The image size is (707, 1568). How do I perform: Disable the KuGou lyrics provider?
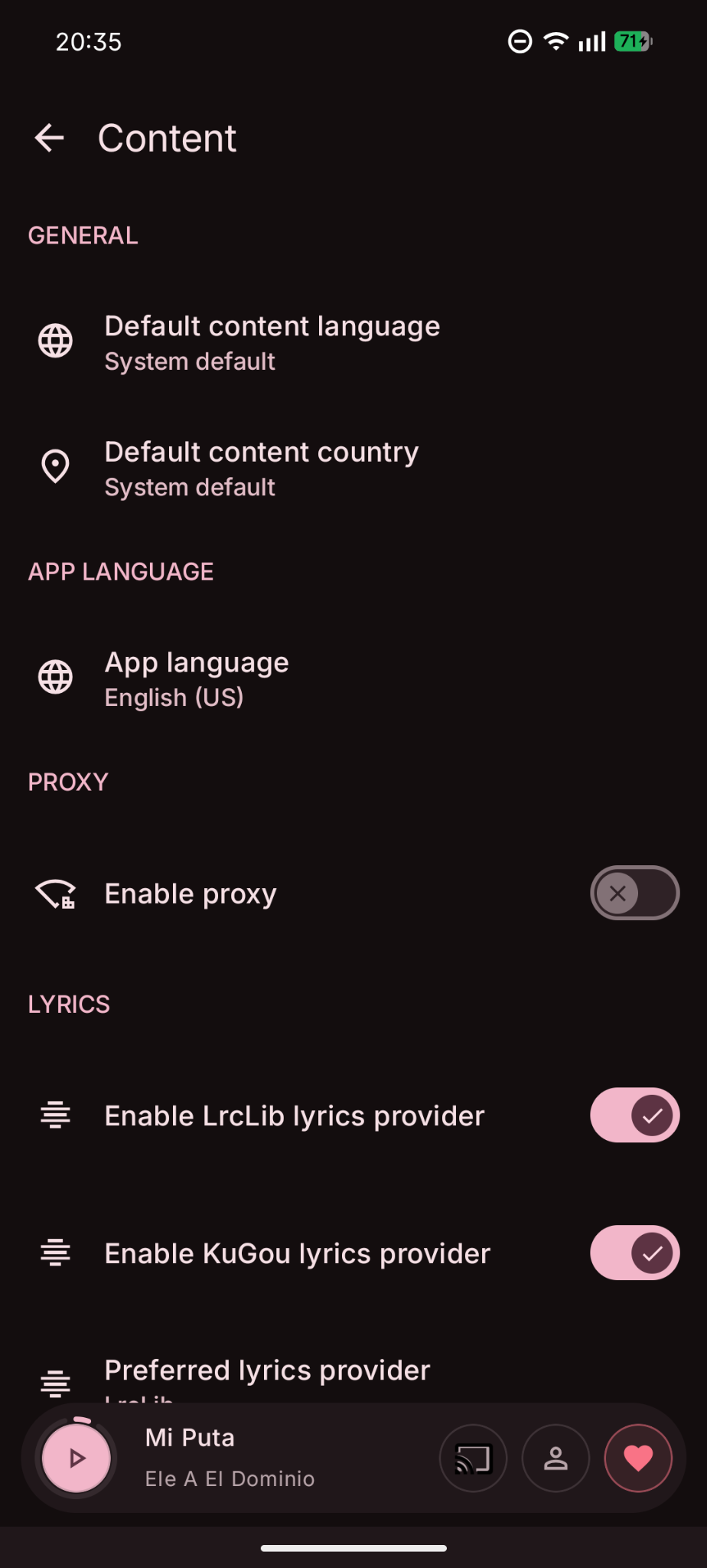coord(634,1253)
